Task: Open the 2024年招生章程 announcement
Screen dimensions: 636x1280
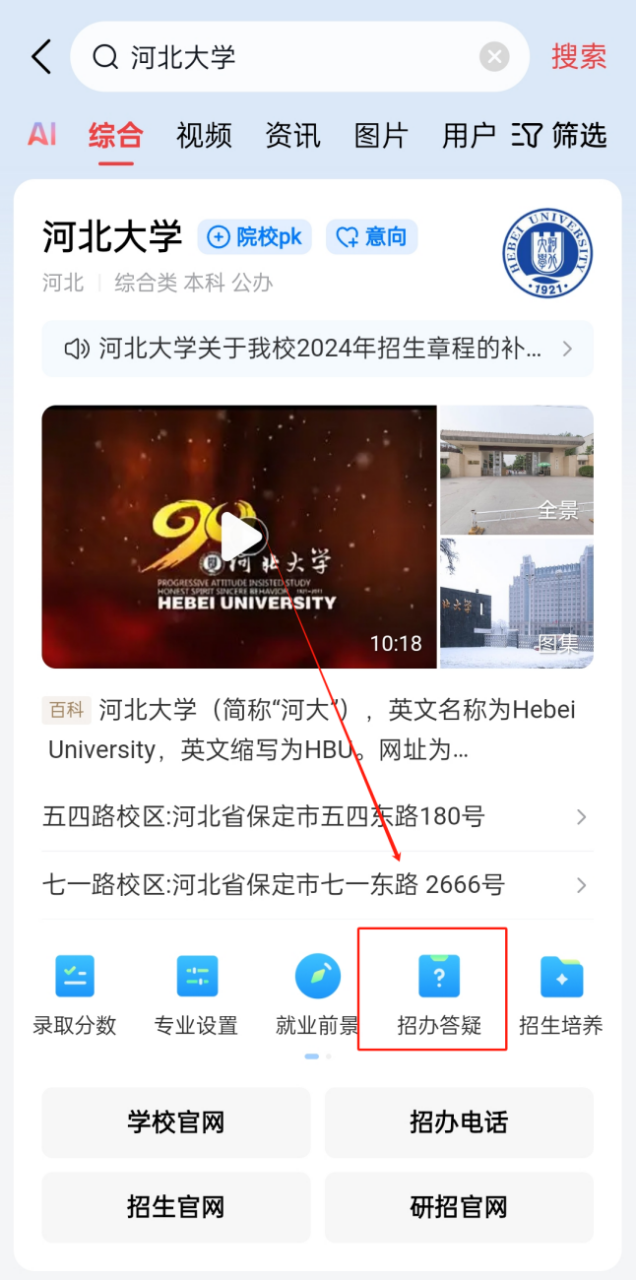Action: (x=317, y=349)
